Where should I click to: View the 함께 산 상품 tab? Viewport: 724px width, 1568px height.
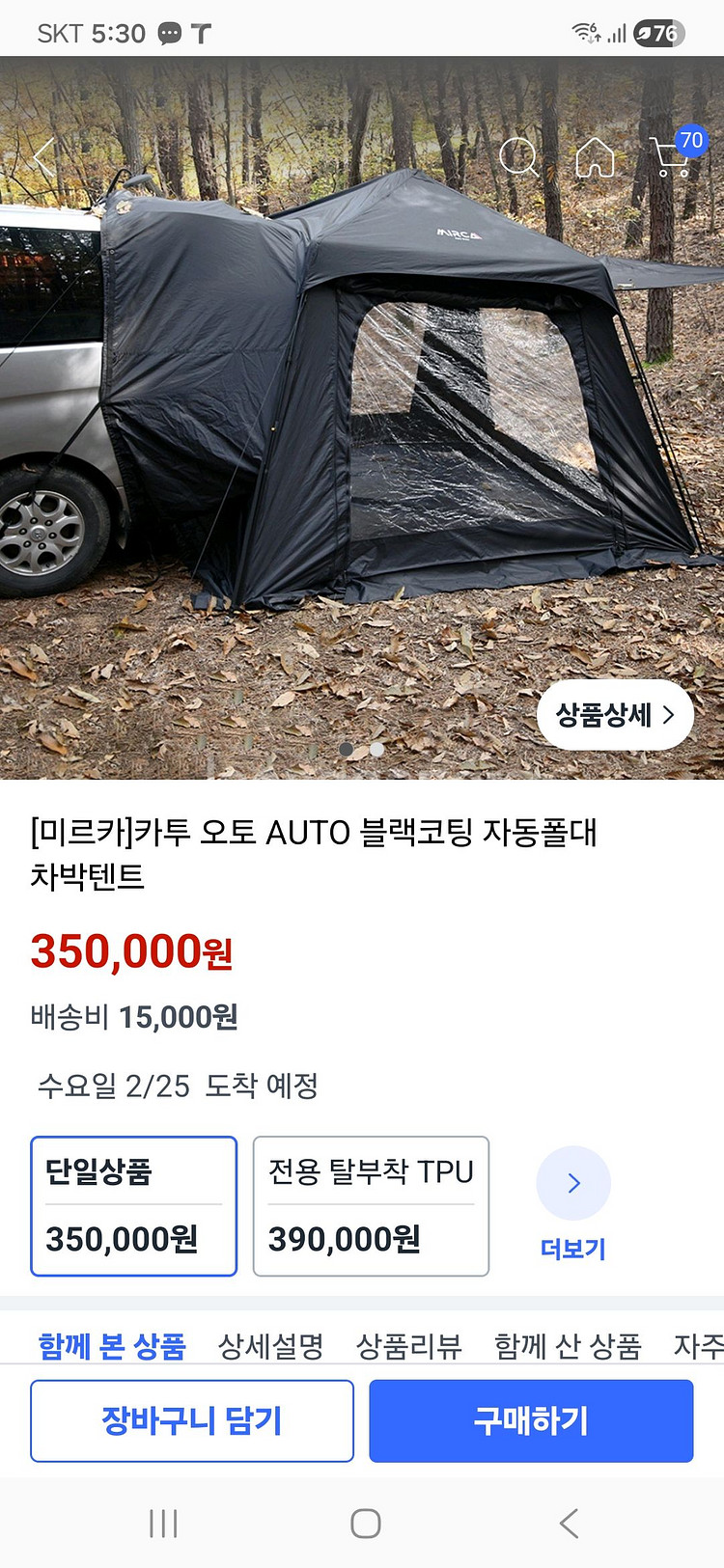click(x=568, y=1345)
